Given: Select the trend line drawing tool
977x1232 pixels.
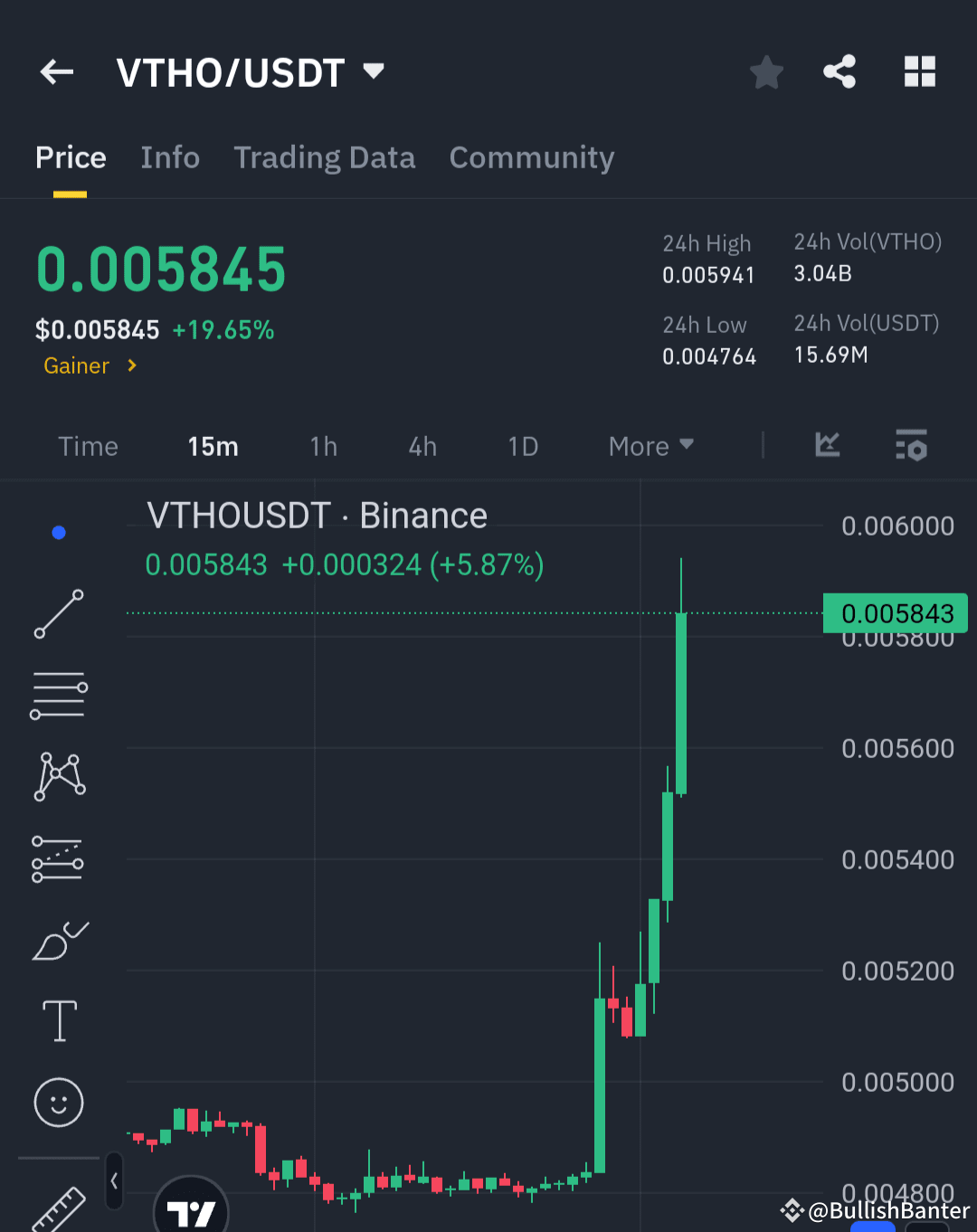Looking at the screenshot, I should pos(59,615).
